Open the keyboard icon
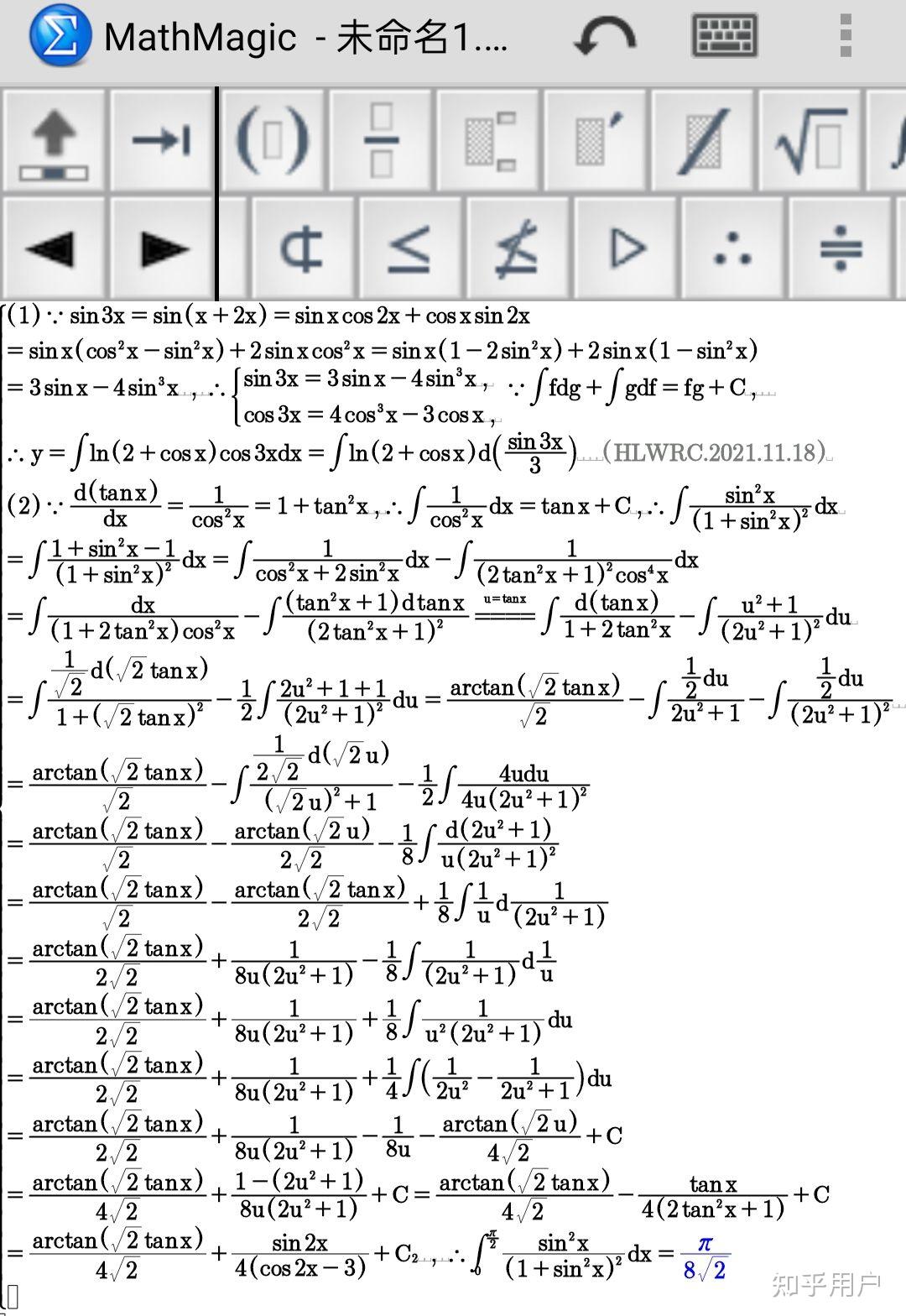Image resolution: width=906 pixels, height=1316 pixels. click(x=724, y=37)
